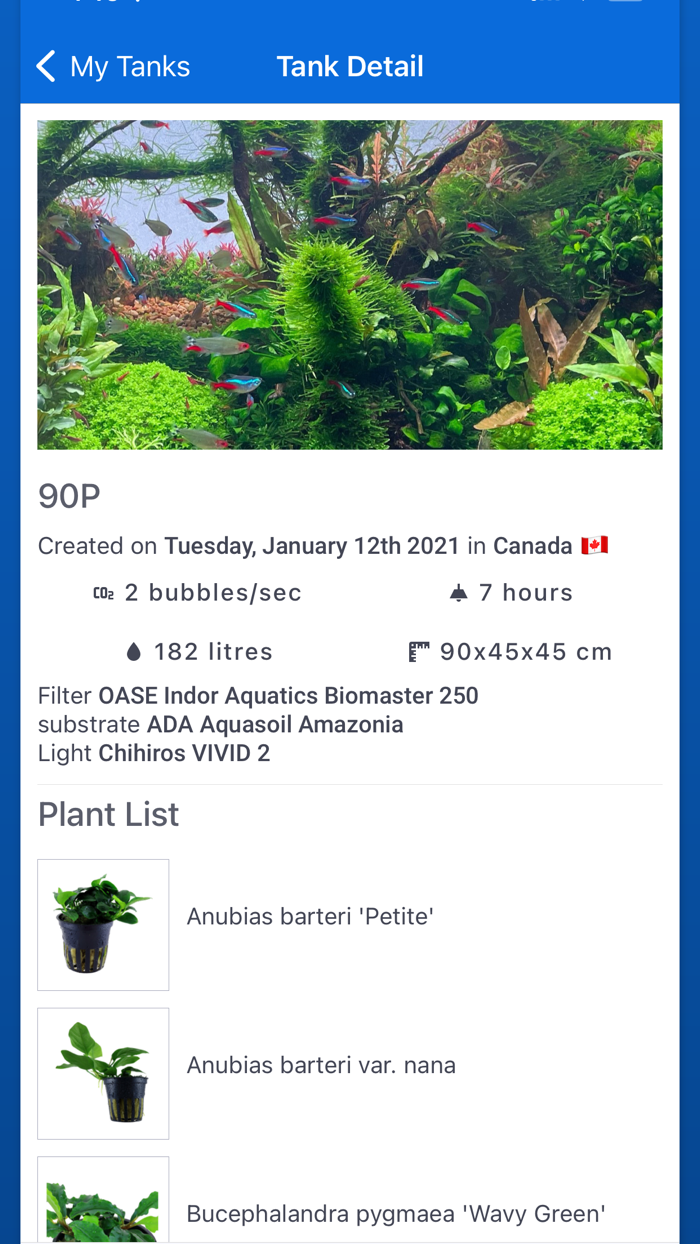Go back to My Tanks
The width and height of the screenshot is (700, 1244).
[x=112, y=67]
